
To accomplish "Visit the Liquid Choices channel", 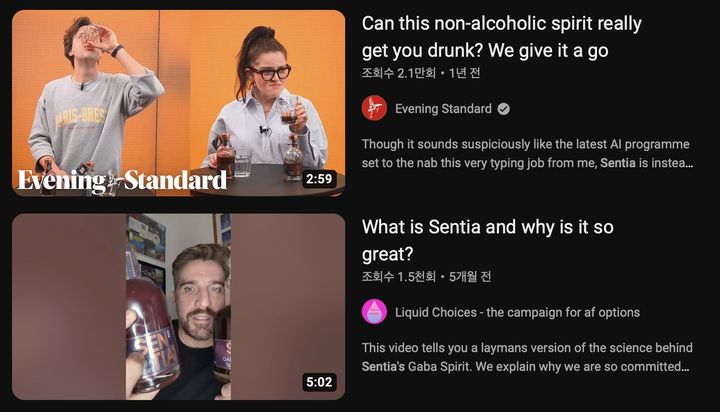I will tap(516, 312).
